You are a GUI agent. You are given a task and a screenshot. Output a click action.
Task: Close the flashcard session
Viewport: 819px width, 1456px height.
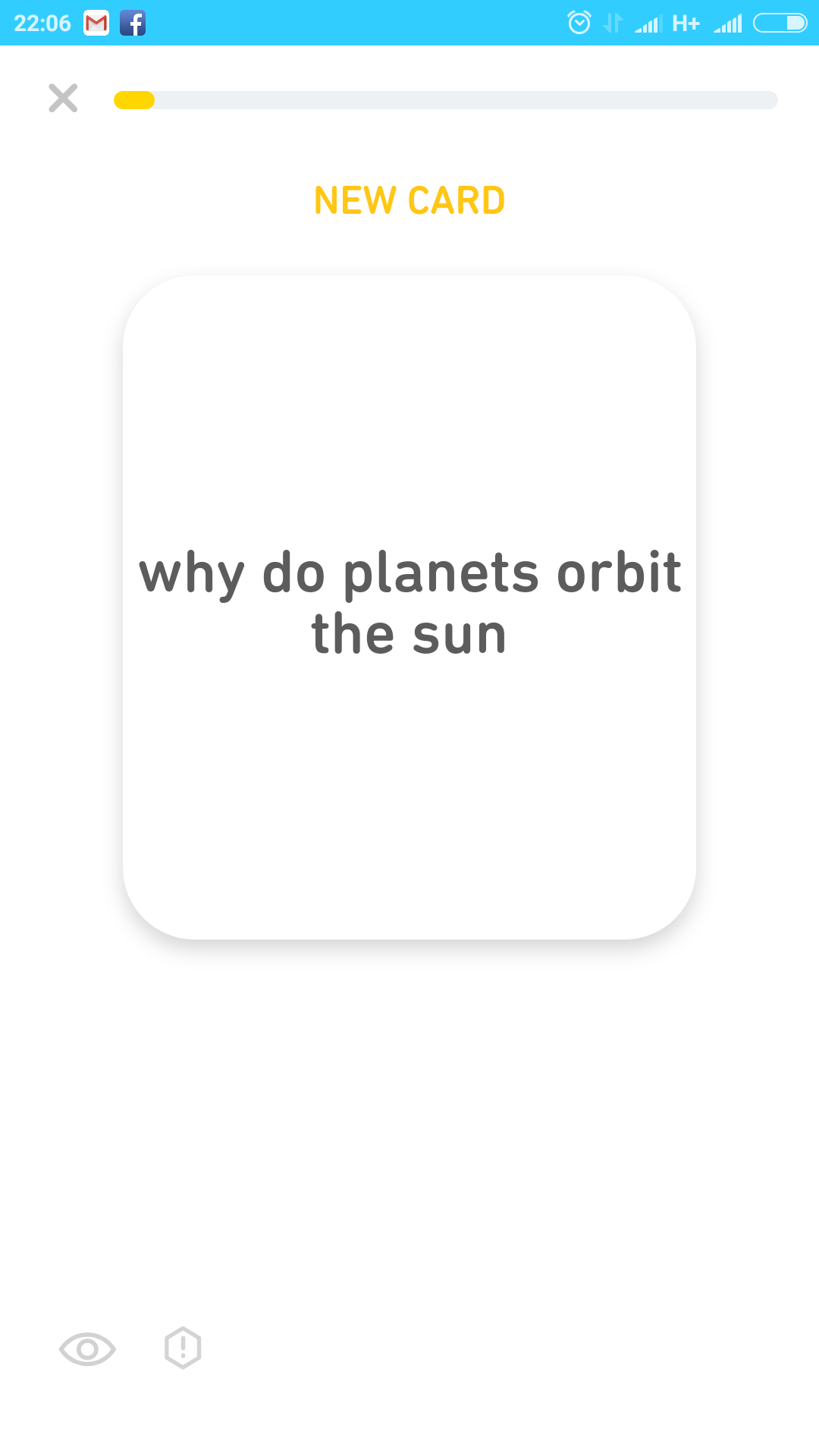tap(63, 98)
